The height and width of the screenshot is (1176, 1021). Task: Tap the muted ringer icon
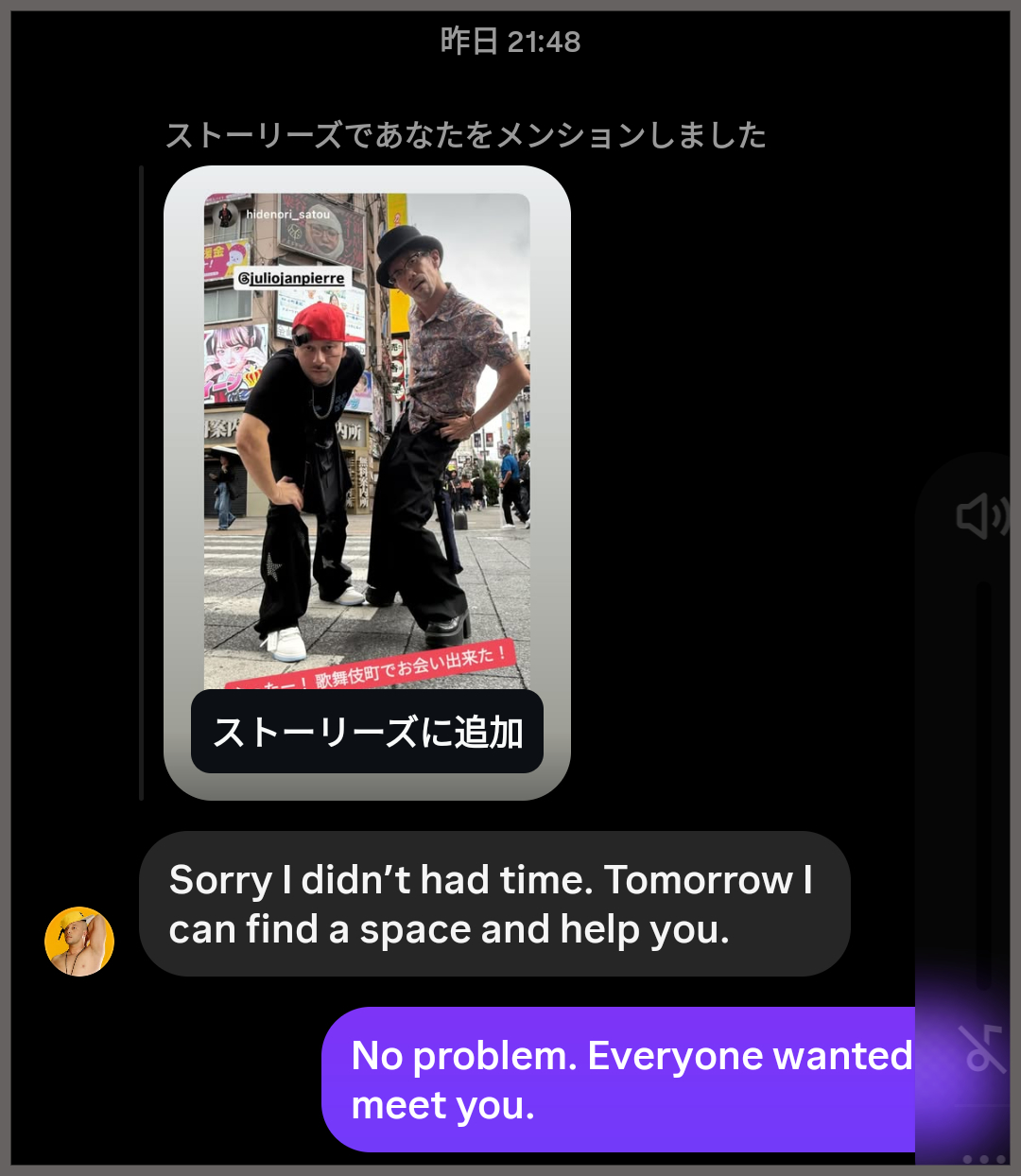[983, 1049]
